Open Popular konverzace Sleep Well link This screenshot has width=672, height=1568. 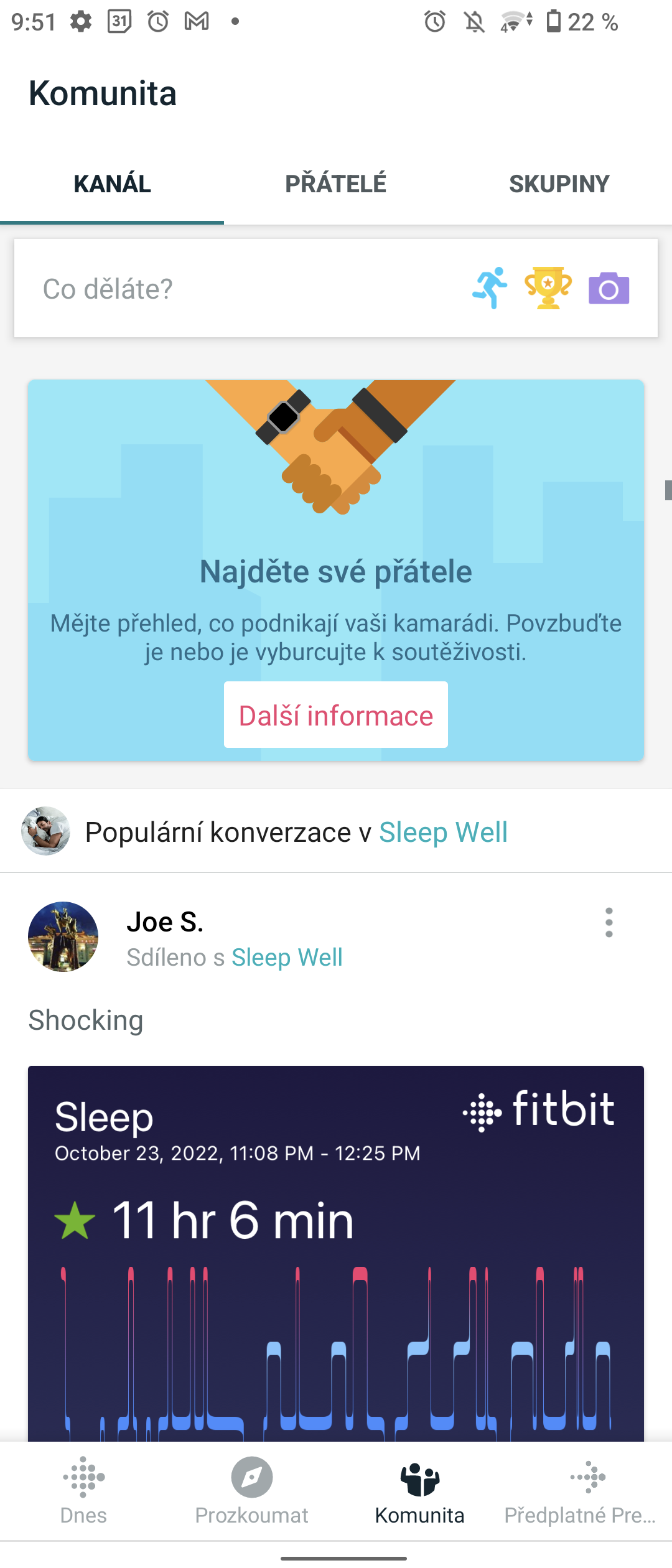(x=443, y=831)
